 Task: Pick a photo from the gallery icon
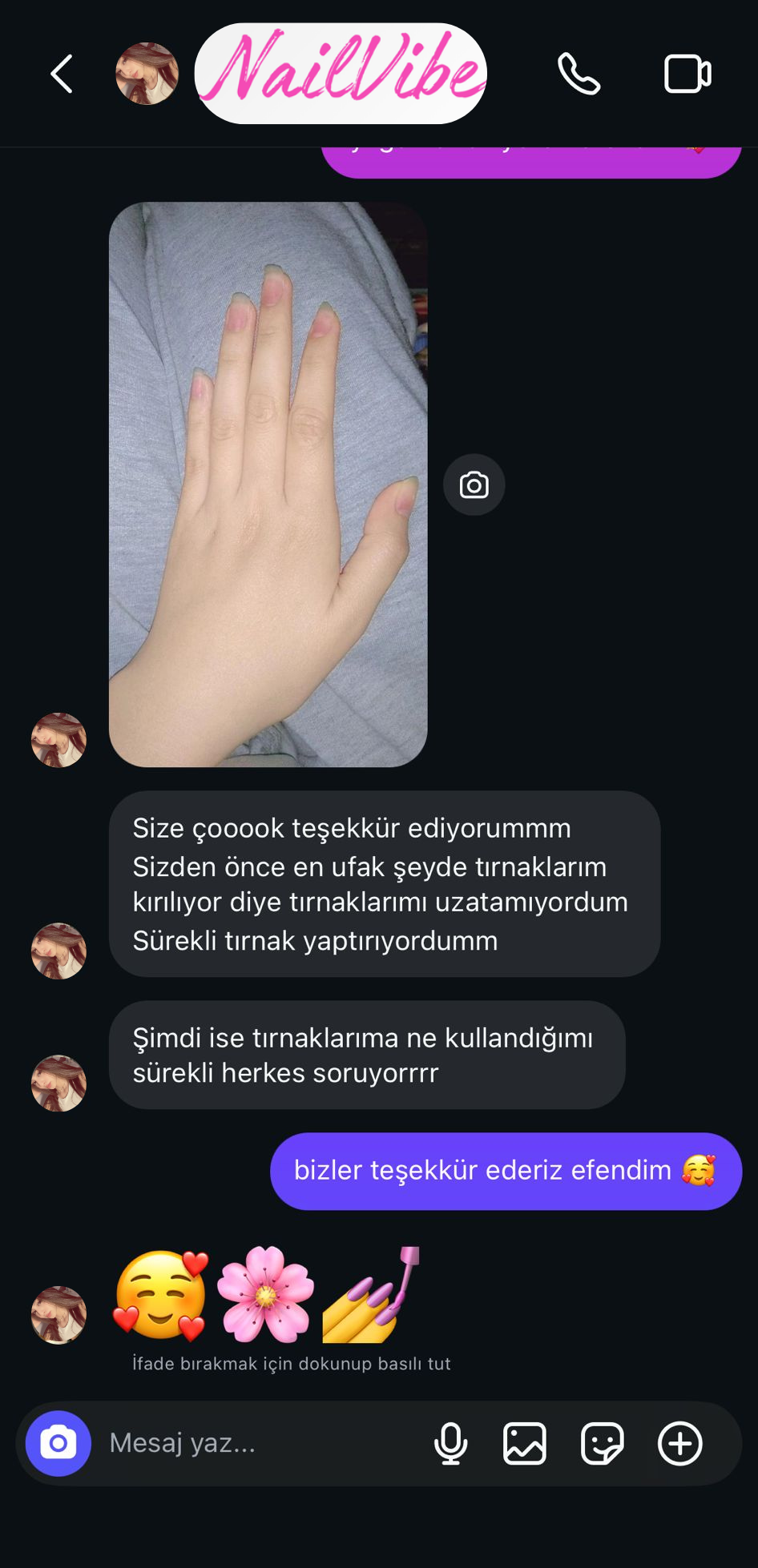(x=525, y=1443)
